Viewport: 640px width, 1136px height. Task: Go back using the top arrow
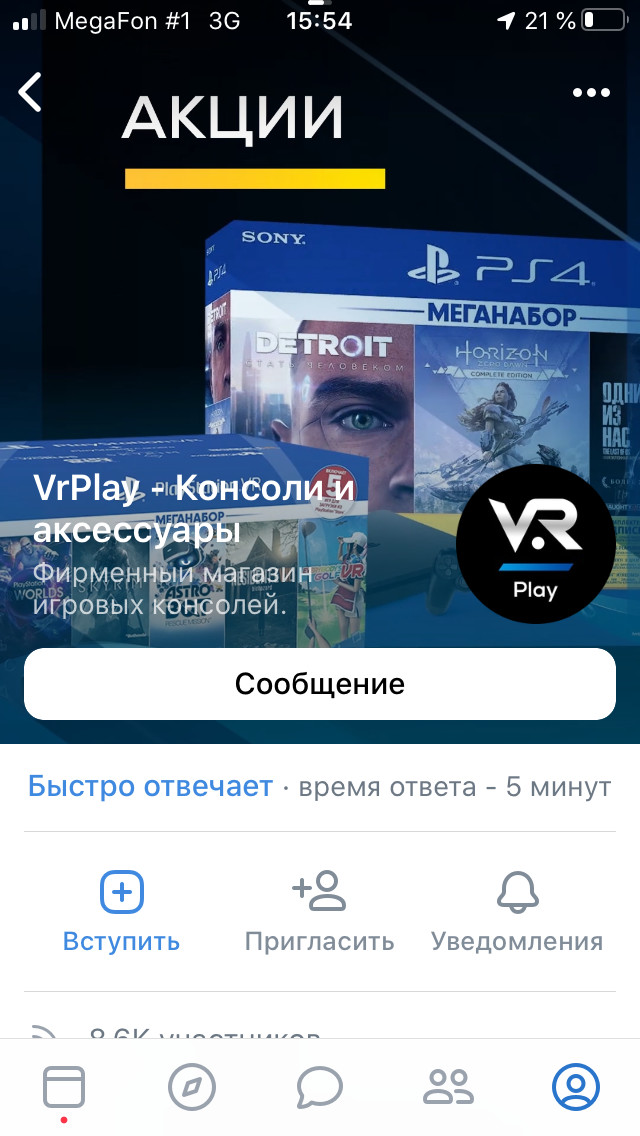tap(31, 92)
